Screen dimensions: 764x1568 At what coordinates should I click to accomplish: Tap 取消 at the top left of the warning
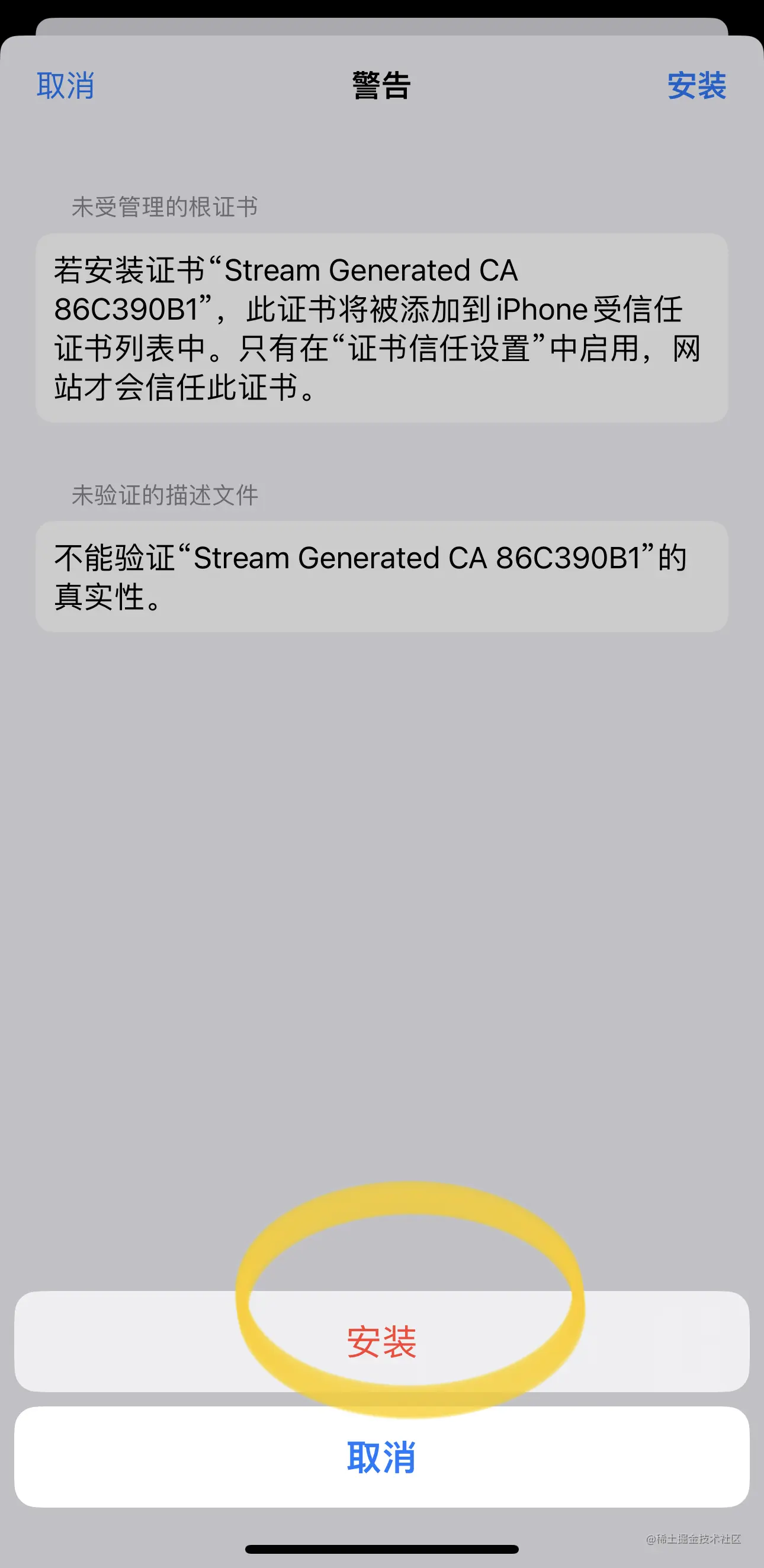[65, 85]
